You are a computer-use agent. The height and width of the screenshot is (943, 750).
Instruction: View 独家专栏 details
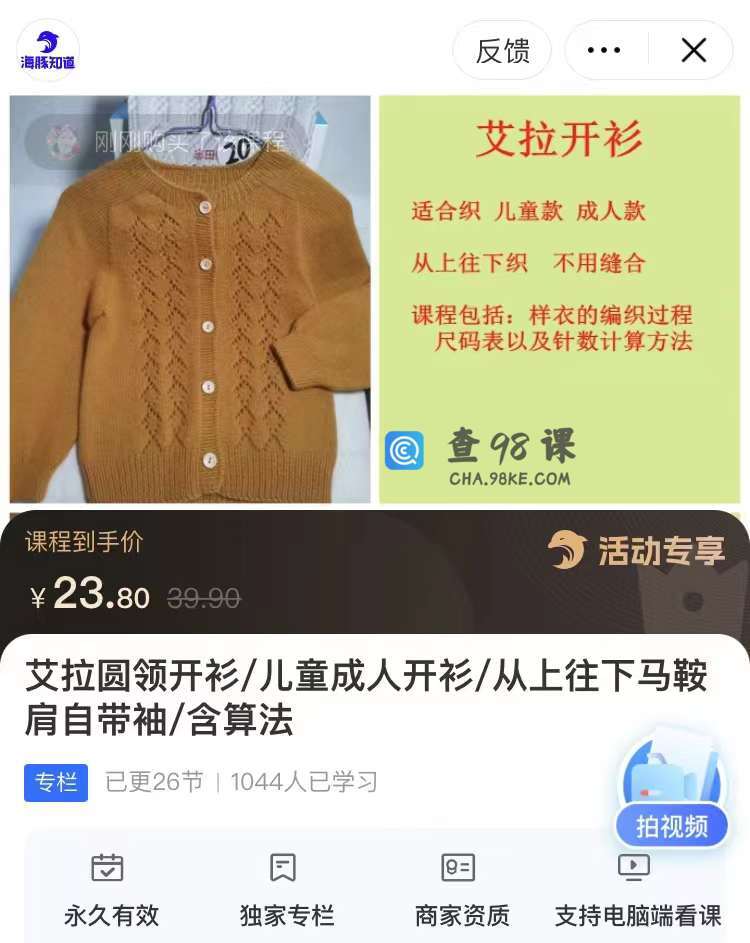pyautogui.click(x=286, y=890)
